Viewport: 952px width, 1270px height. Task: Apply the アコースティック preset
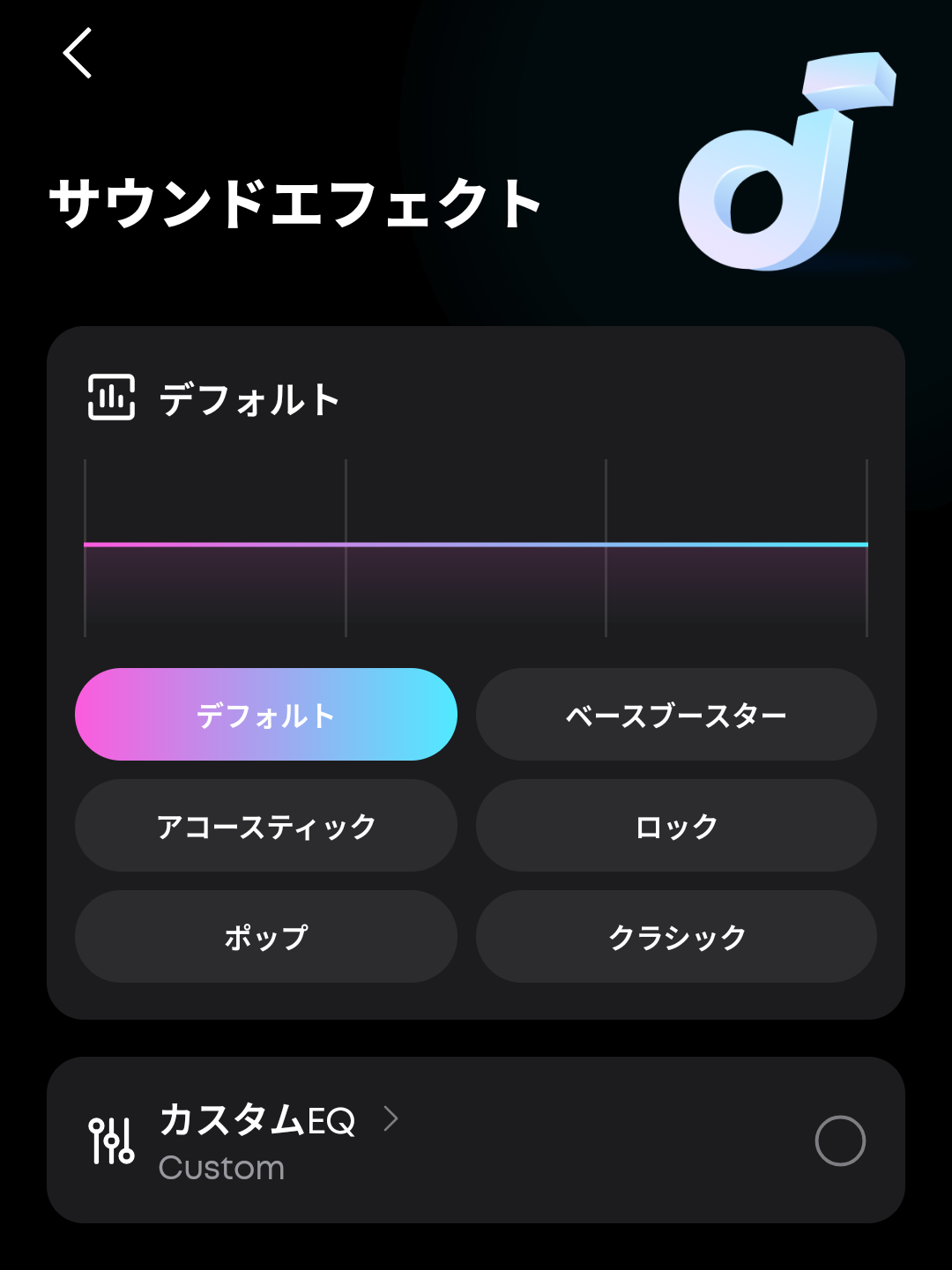(x=266, y=826)
